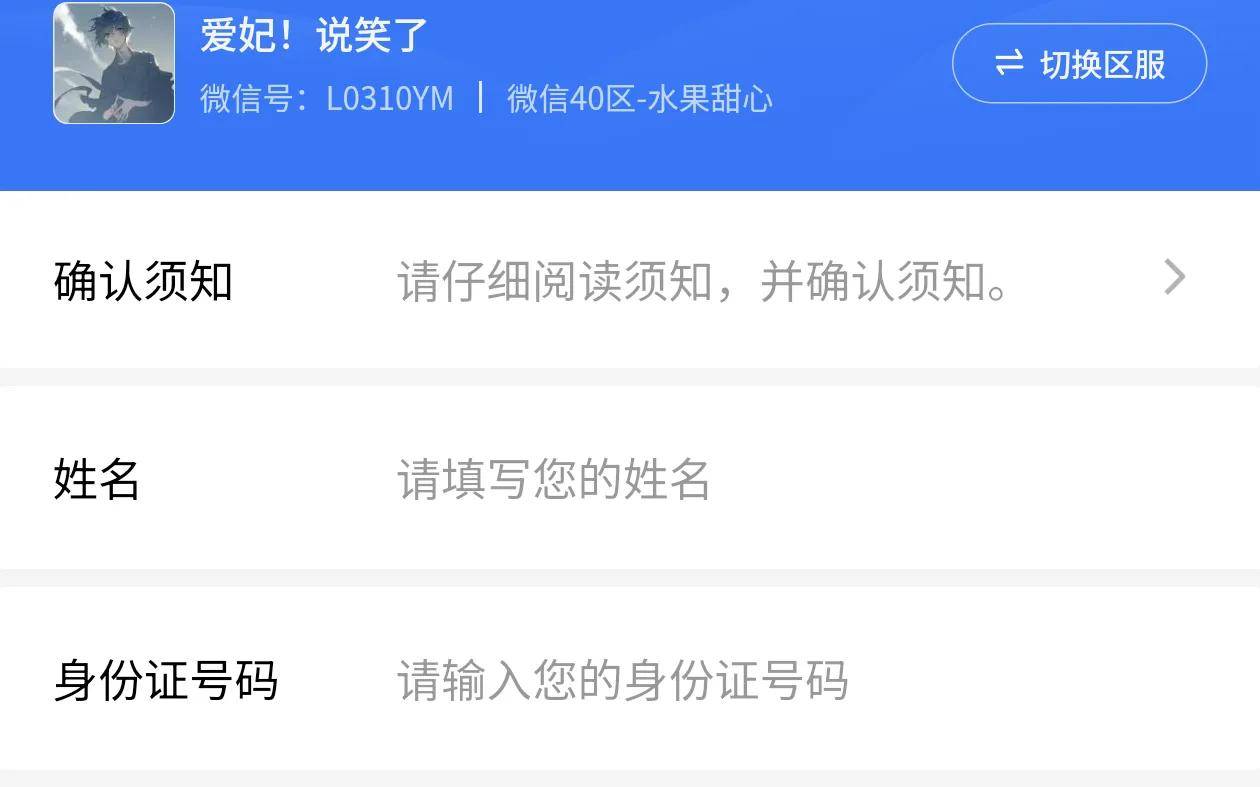Open the 确认须知 row

click(700, 280)
